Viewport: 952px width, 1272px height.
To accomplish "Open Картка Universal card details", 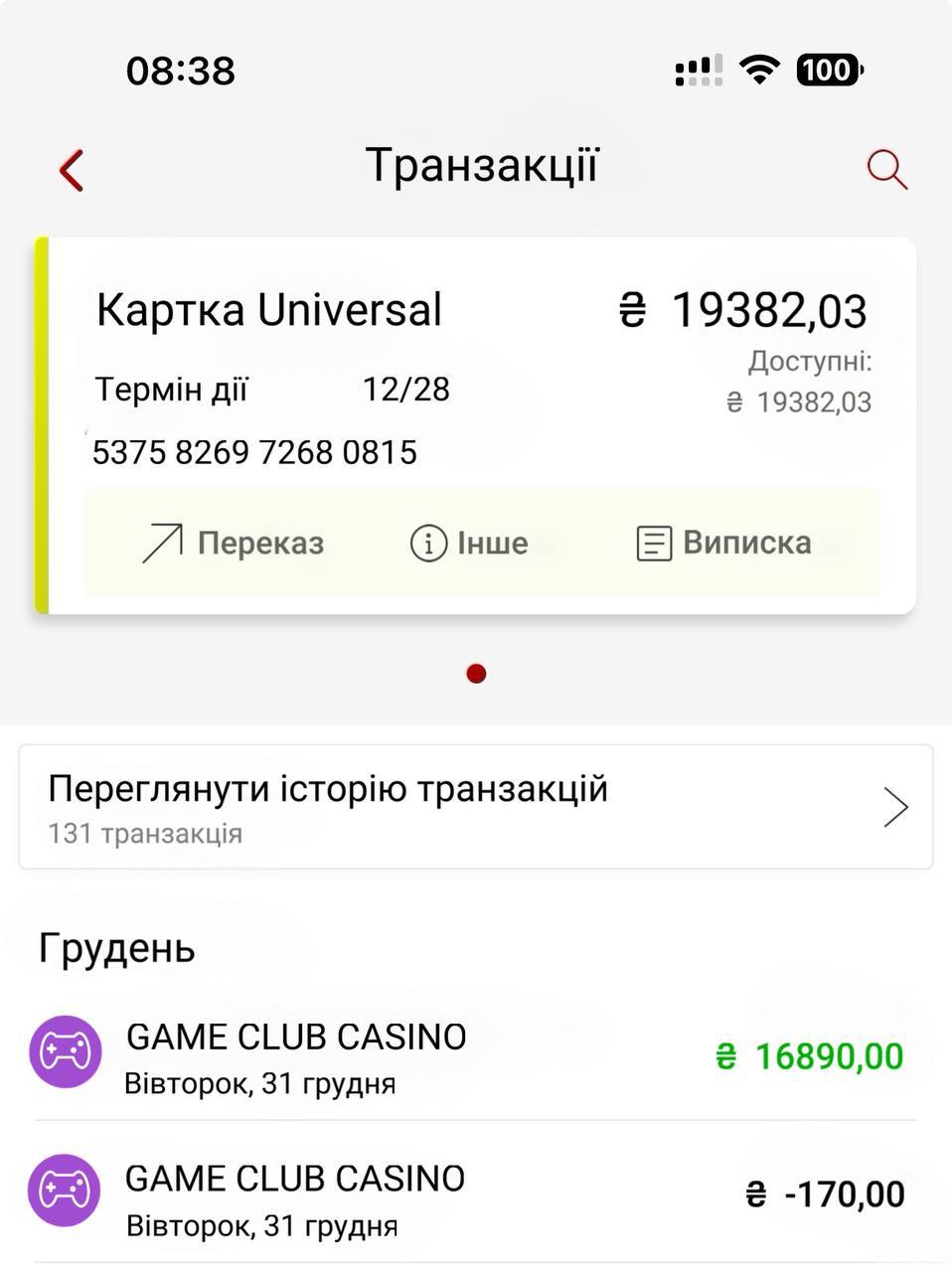I will click(x=268, y=310).
